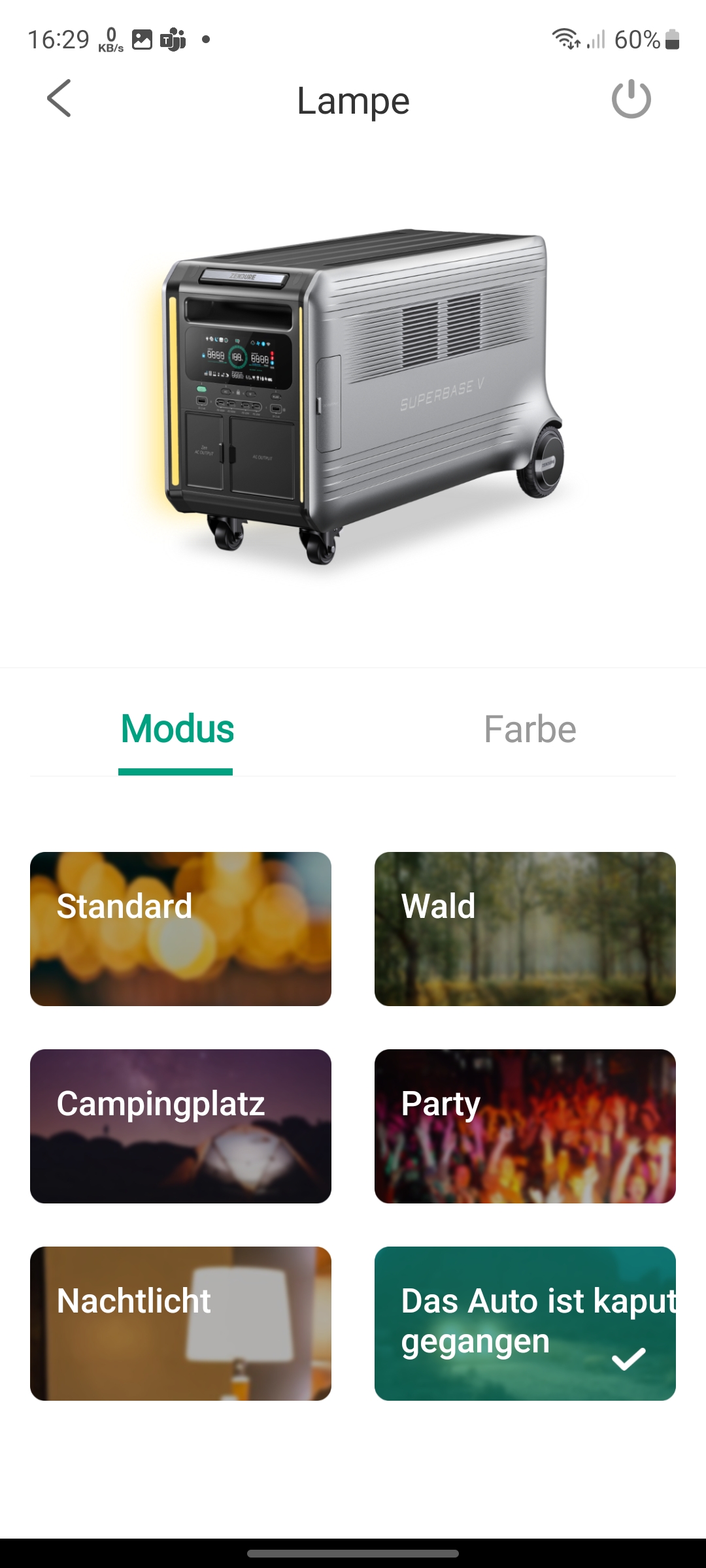Switch to the Farbe tab
Screen dimensions: 706x1568
point(529,729)
